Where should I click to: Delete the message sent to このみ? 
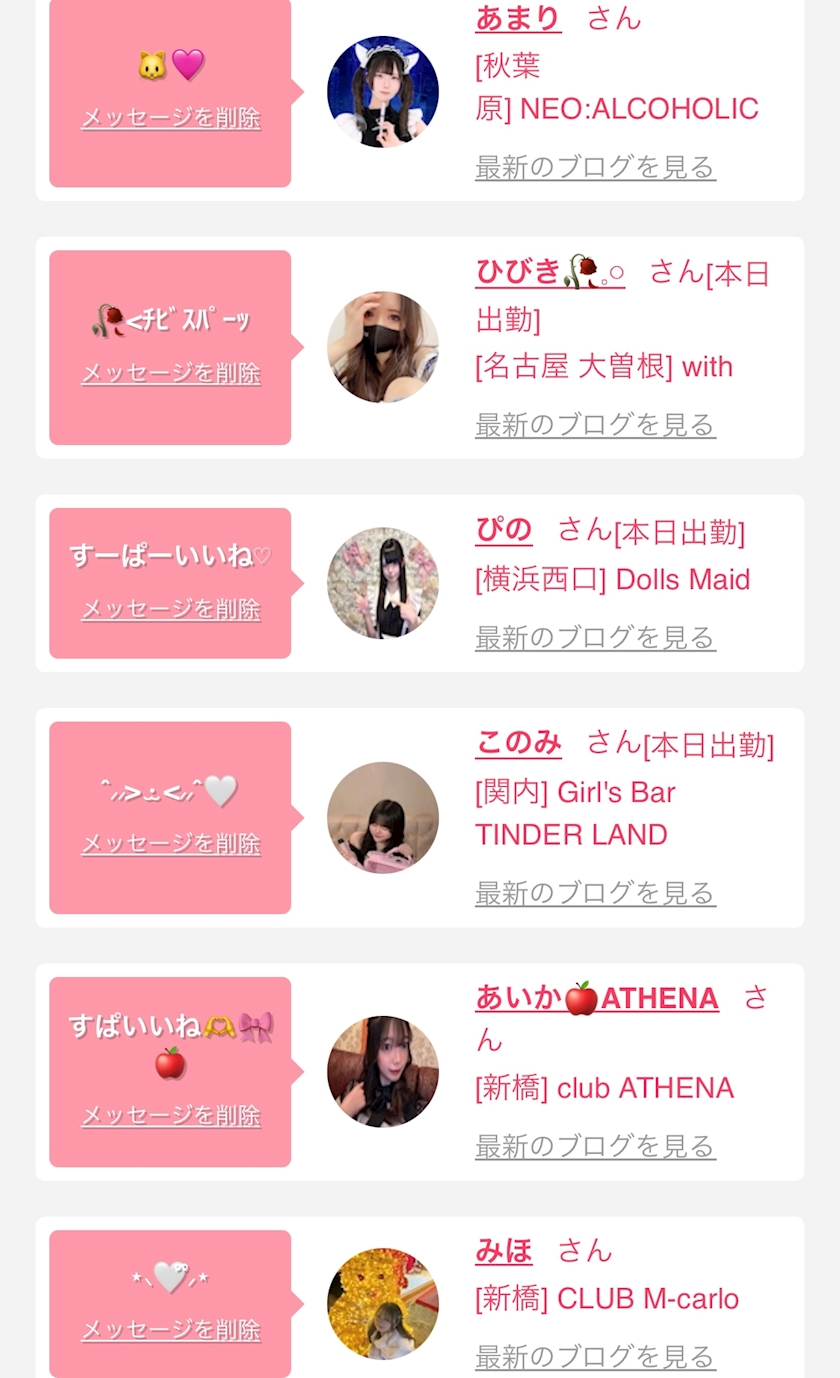(170, 844)
